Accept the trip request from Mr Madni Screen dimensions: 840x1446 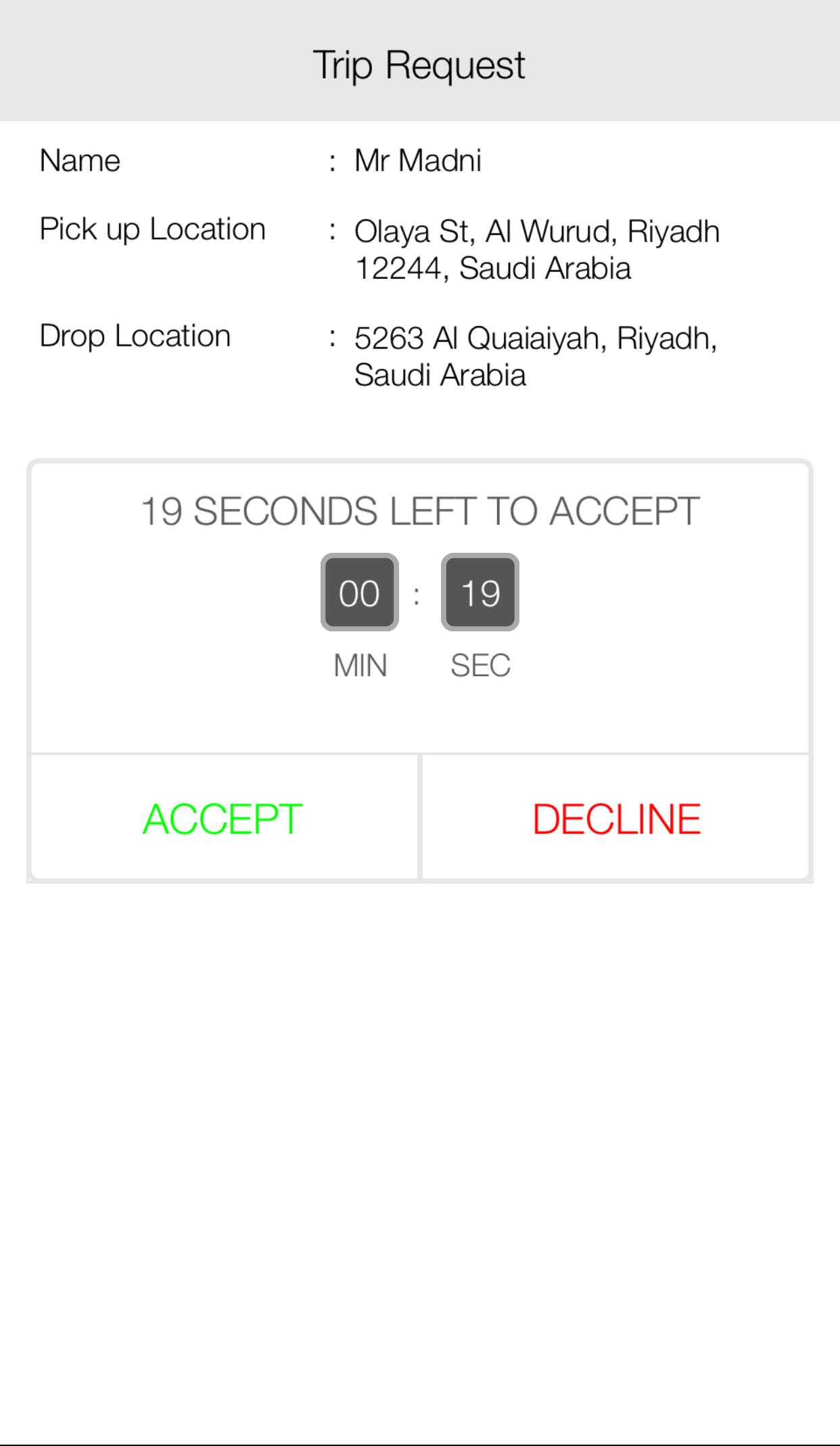point(223,818)
